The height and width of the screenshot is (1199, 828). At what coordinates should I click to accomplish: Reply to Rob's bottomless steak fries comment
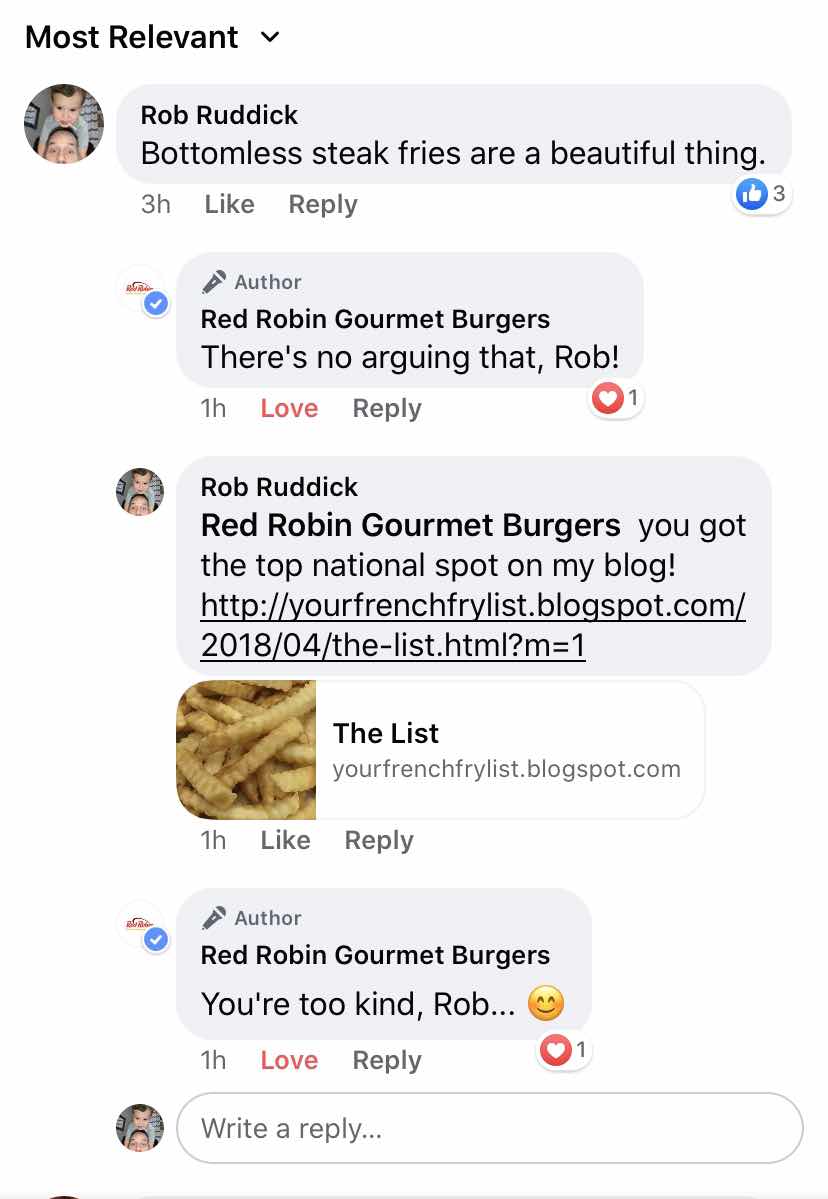(323, 204)
